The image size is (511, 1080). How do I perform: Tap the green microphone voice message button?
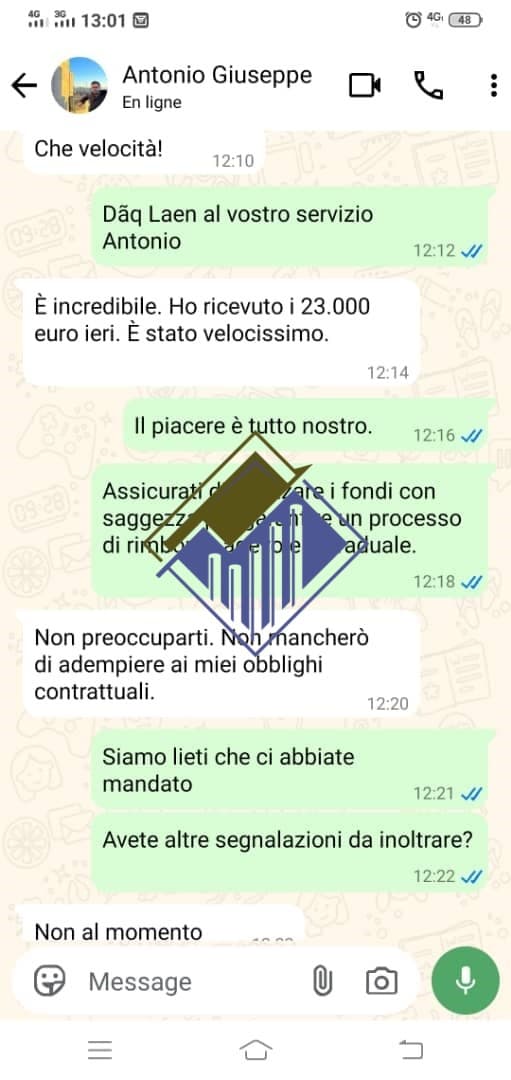tap(466, 980)
